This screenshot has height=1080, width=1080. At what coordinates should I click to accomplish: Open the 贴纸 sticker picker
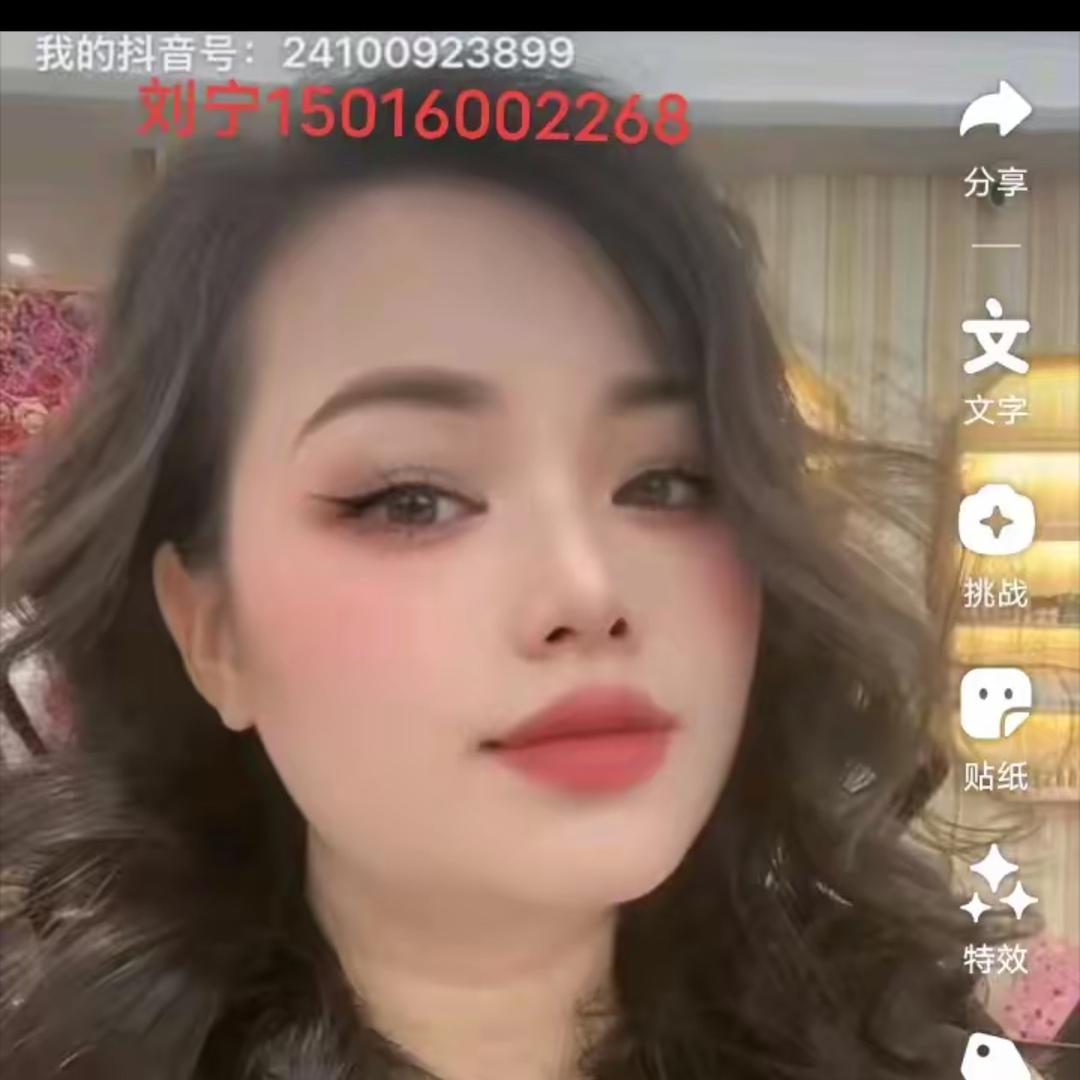click(996, 704)
